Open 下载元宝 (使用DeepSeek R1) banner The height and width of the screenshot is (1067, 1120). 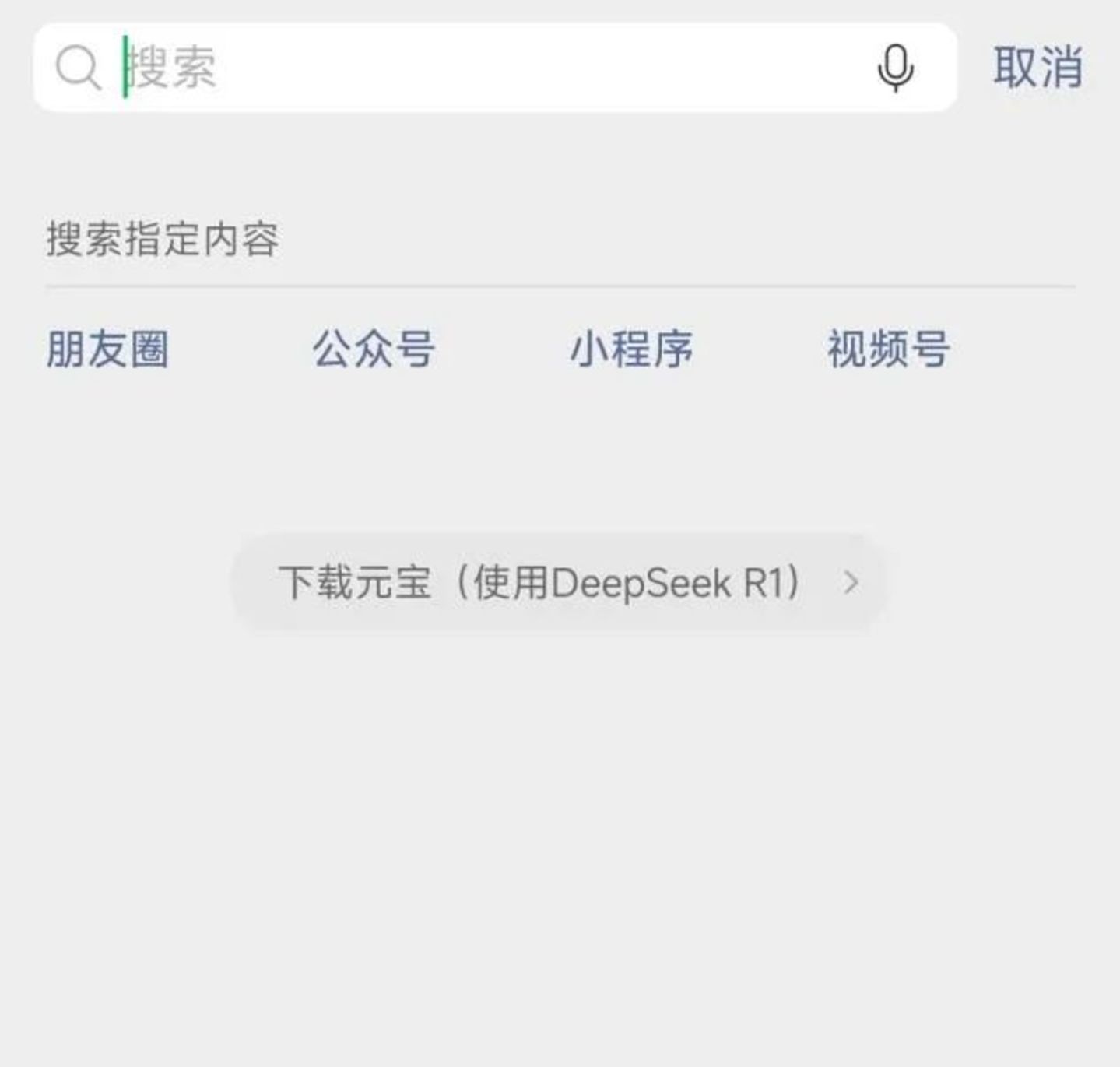coord(560,583)
